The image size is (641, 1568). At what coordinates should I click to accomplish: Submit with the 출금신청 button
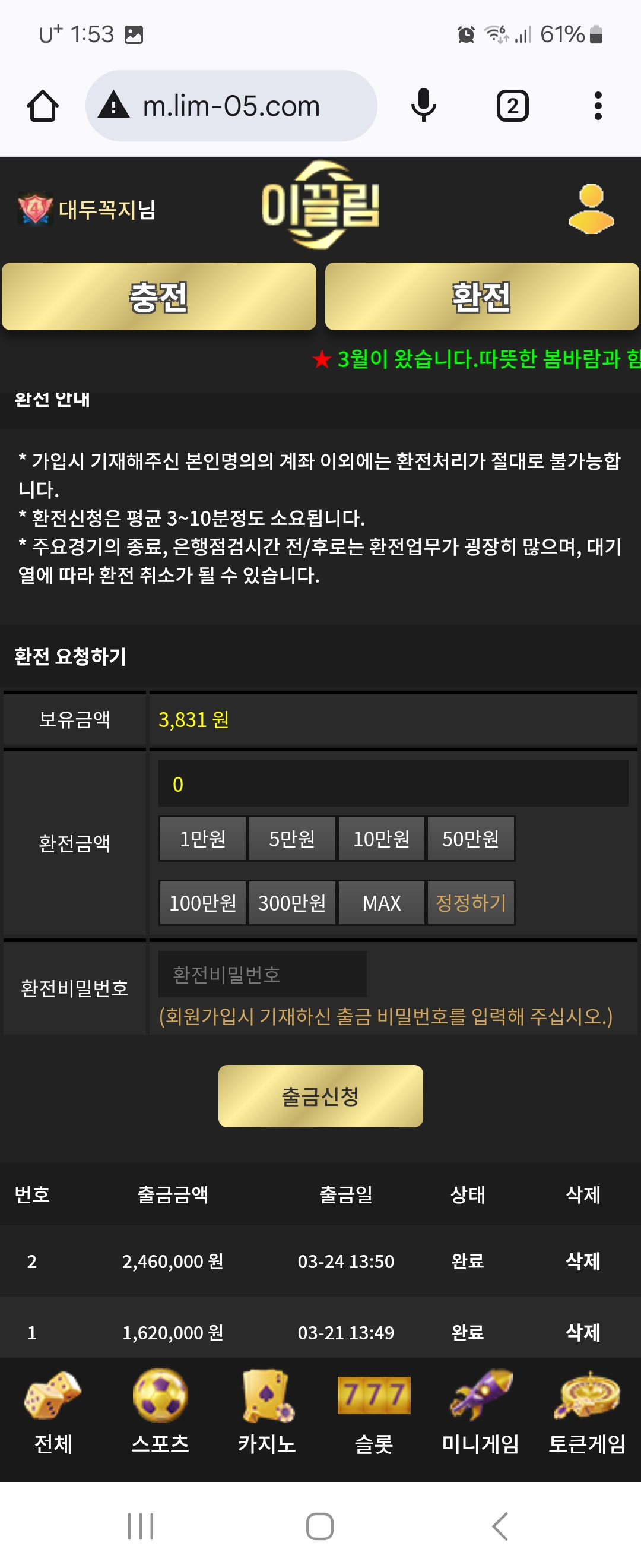[x=320, y=1096]
